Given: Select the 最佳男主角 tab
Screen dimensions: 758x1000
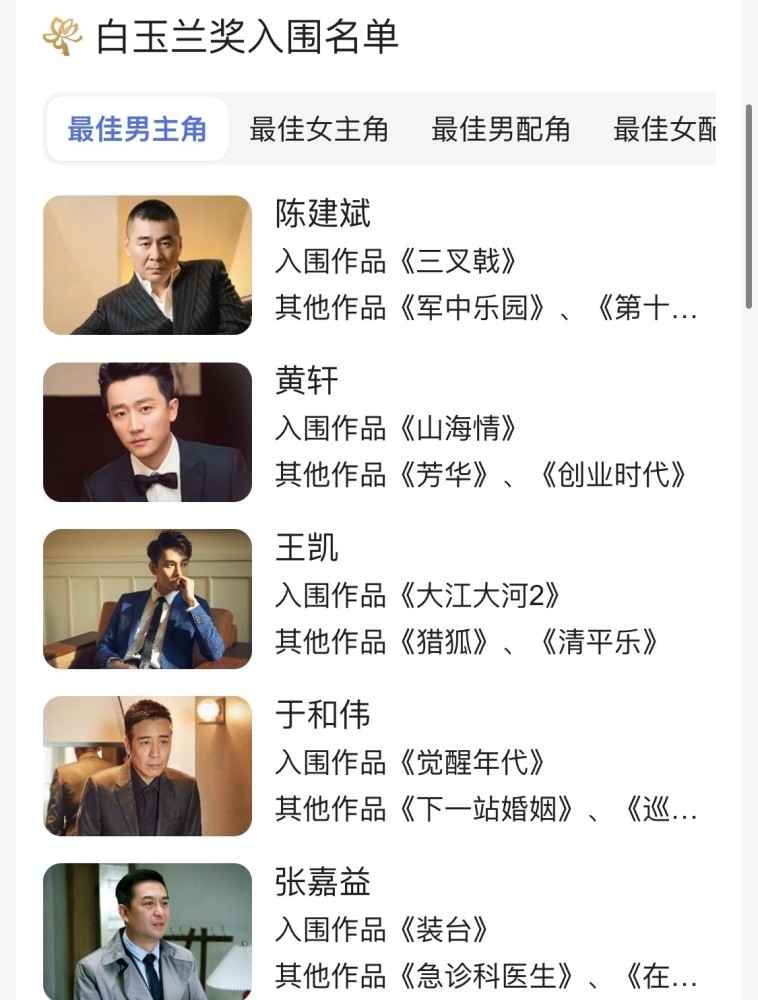Looking at the screenshot, I should click(137, 128).
